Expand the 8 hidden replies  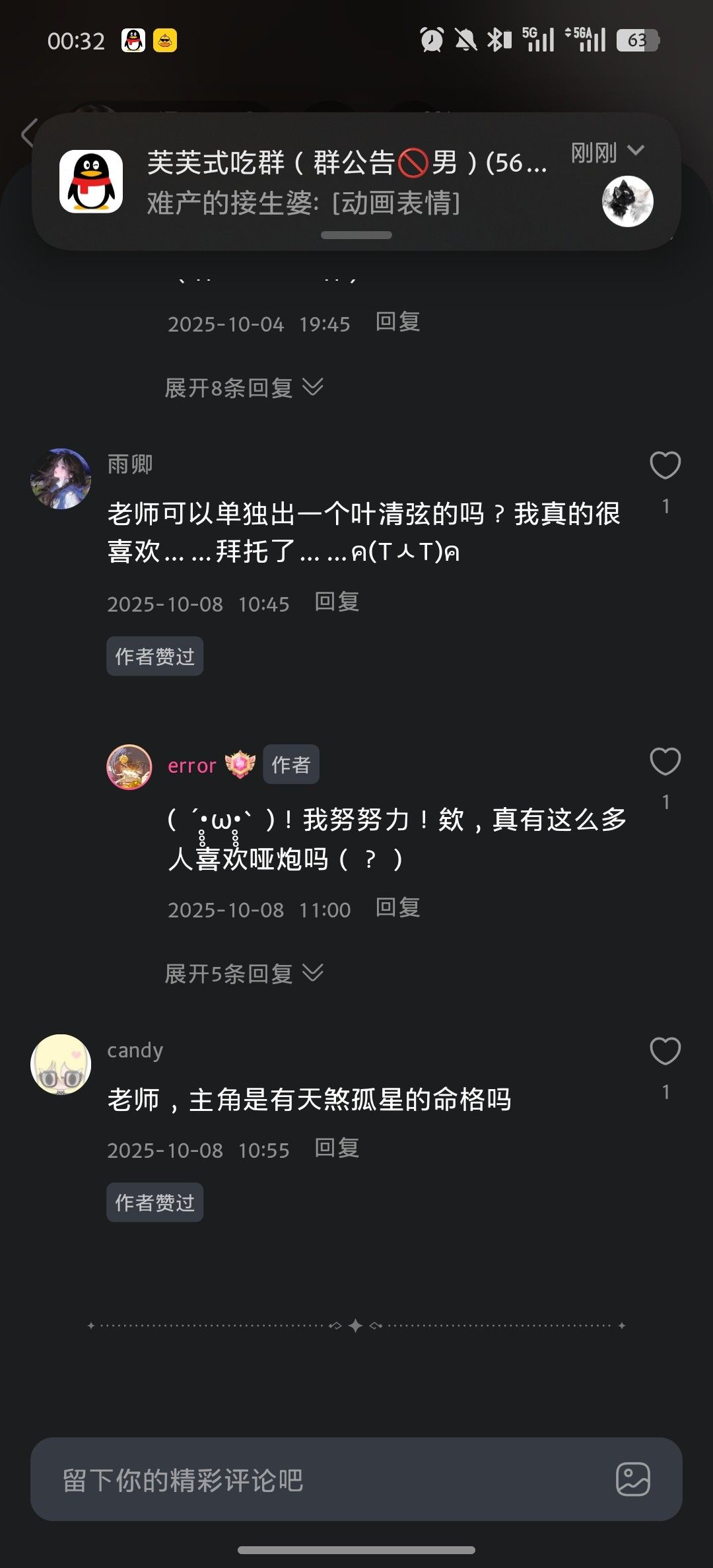(x=244, y=388)
